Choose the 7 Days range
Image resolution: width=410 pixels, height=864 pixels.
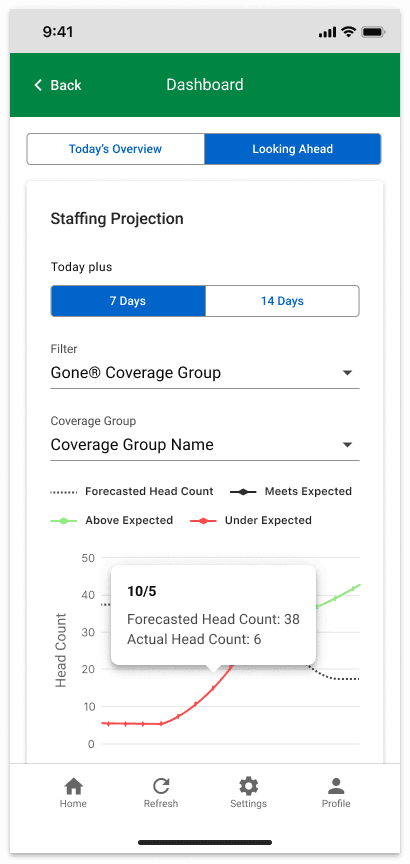[128, 301]
